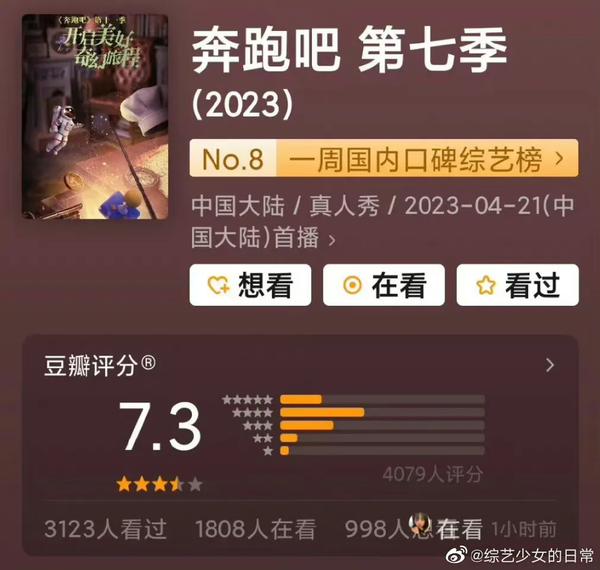Image resolution: width=600 pixels, height=570 pixels.
Task: Mark the show as 看过
Action: pyautogui.click(x=517, y=285)
